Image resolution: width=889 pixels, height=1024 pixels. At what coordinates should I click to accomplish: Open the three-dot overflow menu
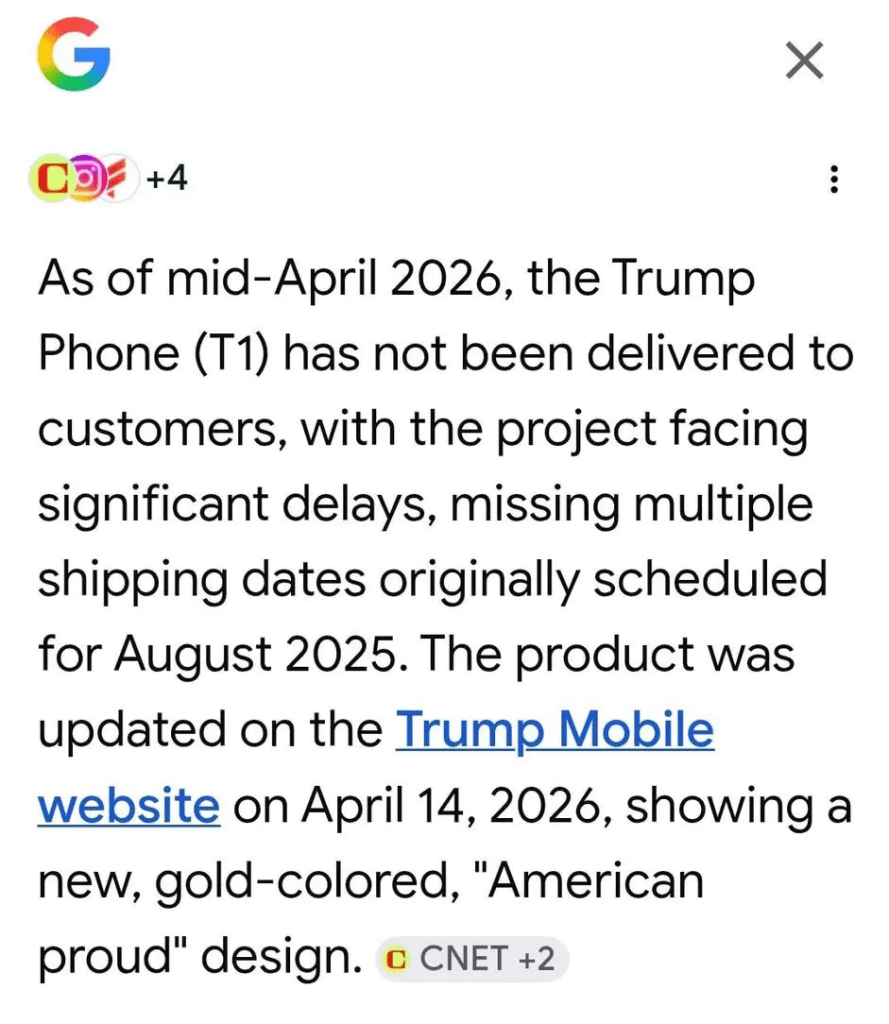click(833, 181)
